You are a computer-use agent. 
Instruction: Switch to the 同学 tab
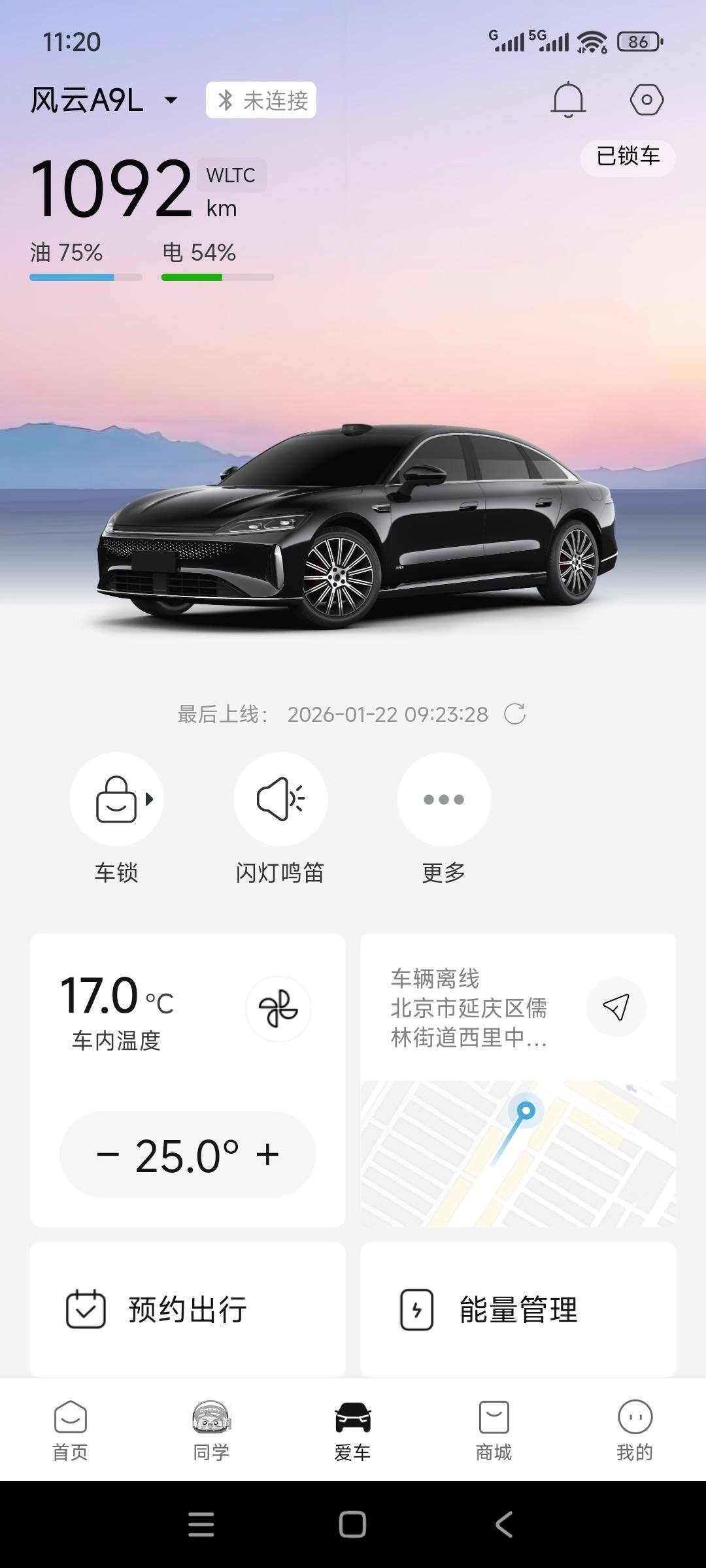tap(211, 1429)
